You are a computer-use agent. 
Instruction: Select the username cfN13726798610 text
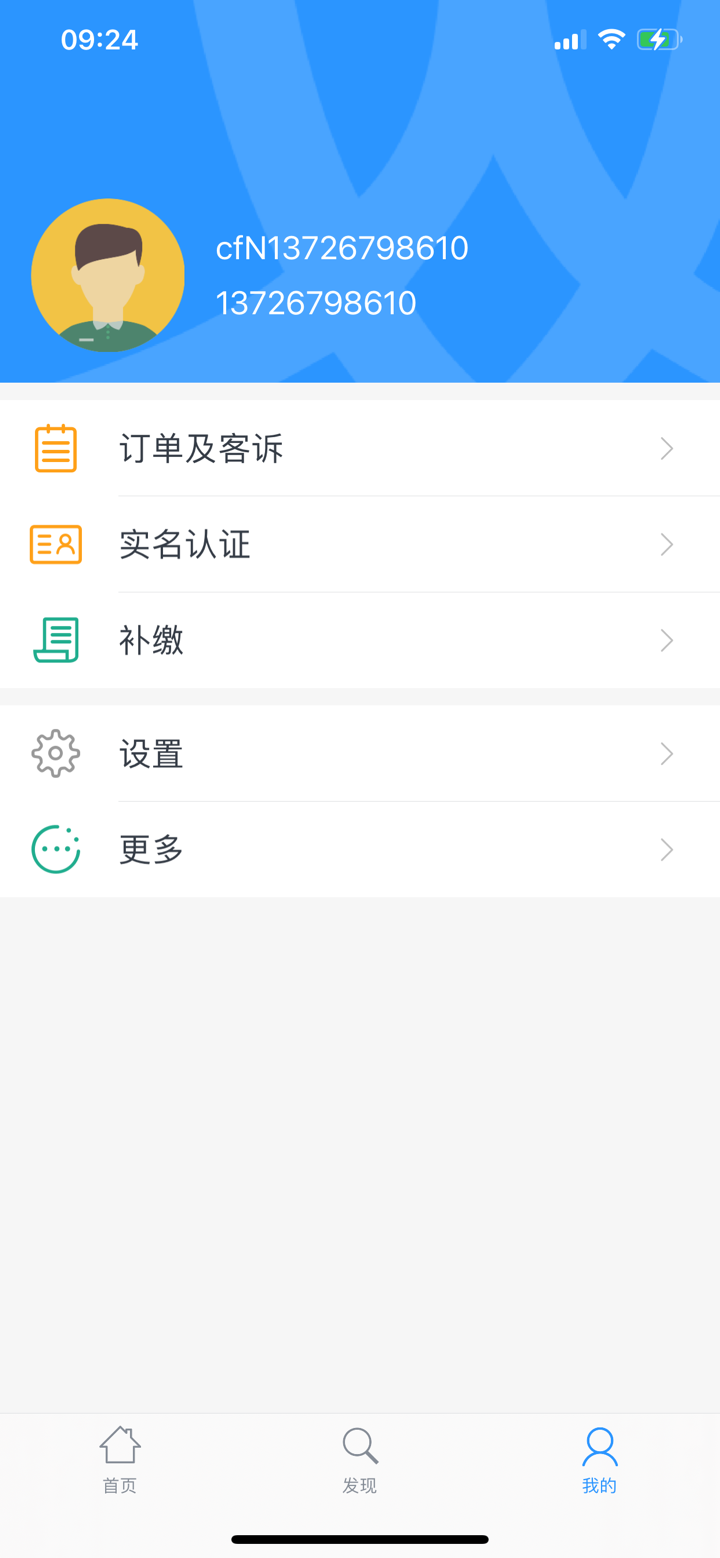(341, 247)
